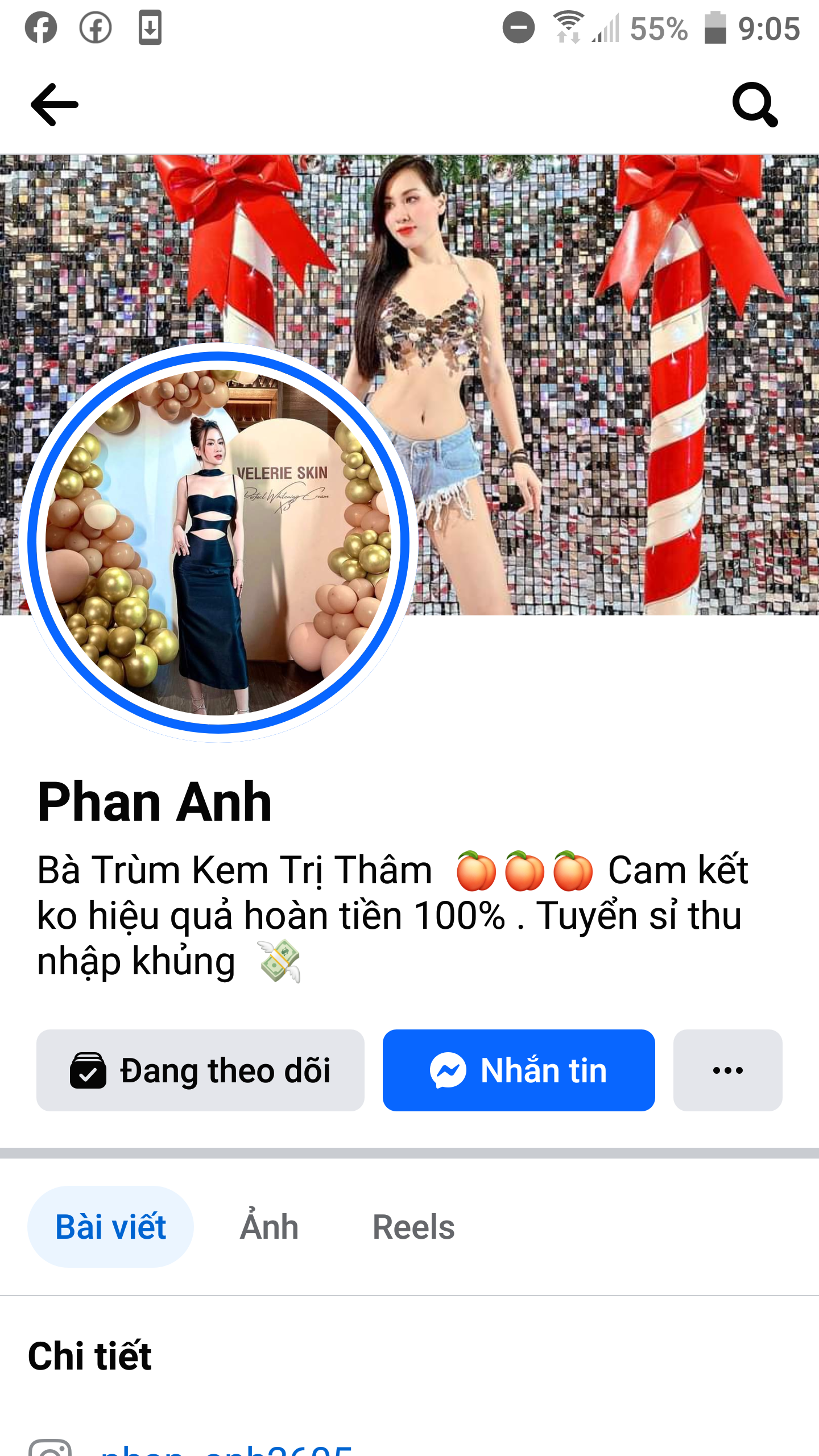Switch to the Reels tab
The width and height of the screenshot is (819, 1456).
(x=413, y=1227)
